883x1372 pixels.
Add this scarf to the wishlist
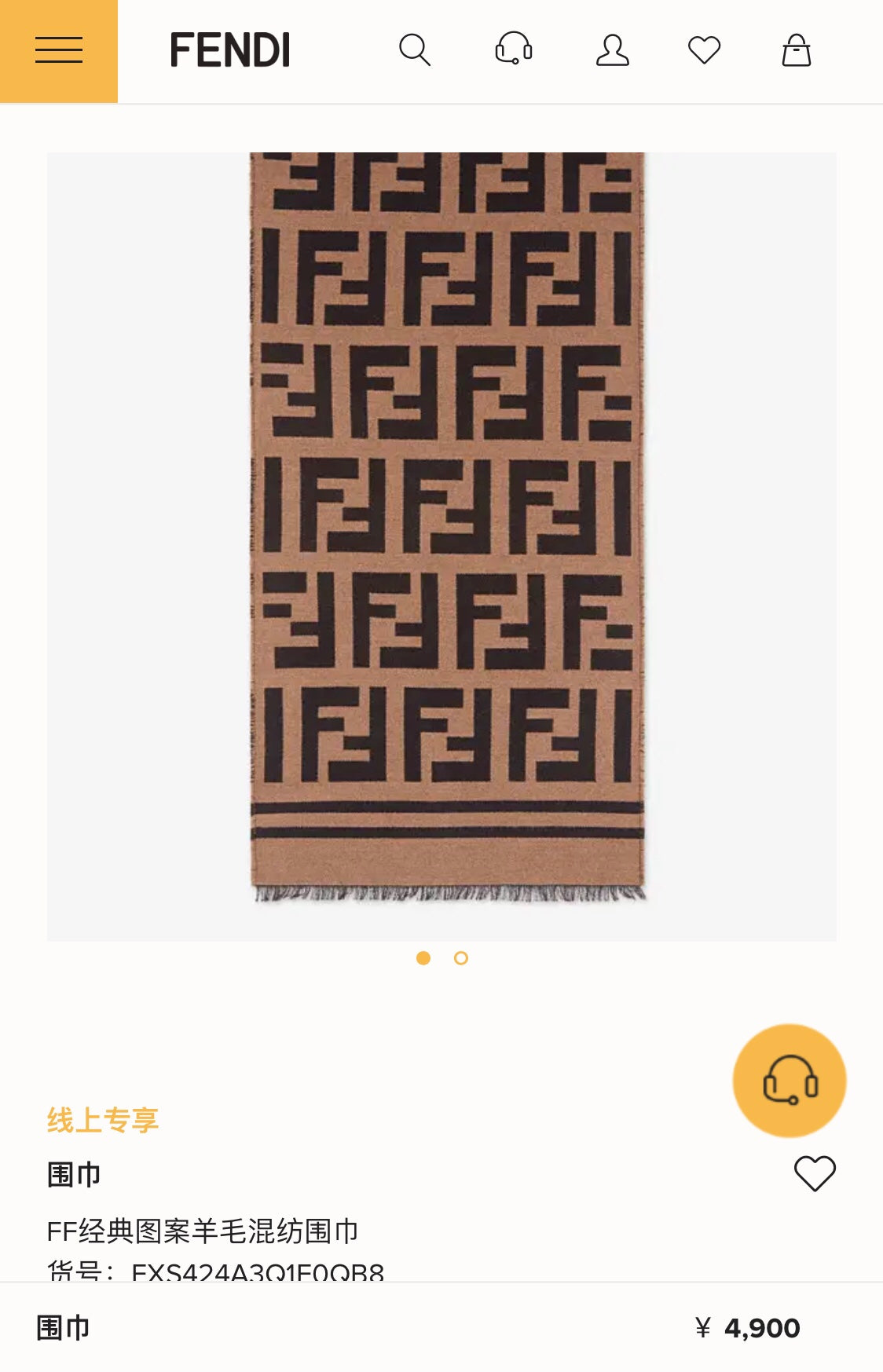click(815, 1174)
